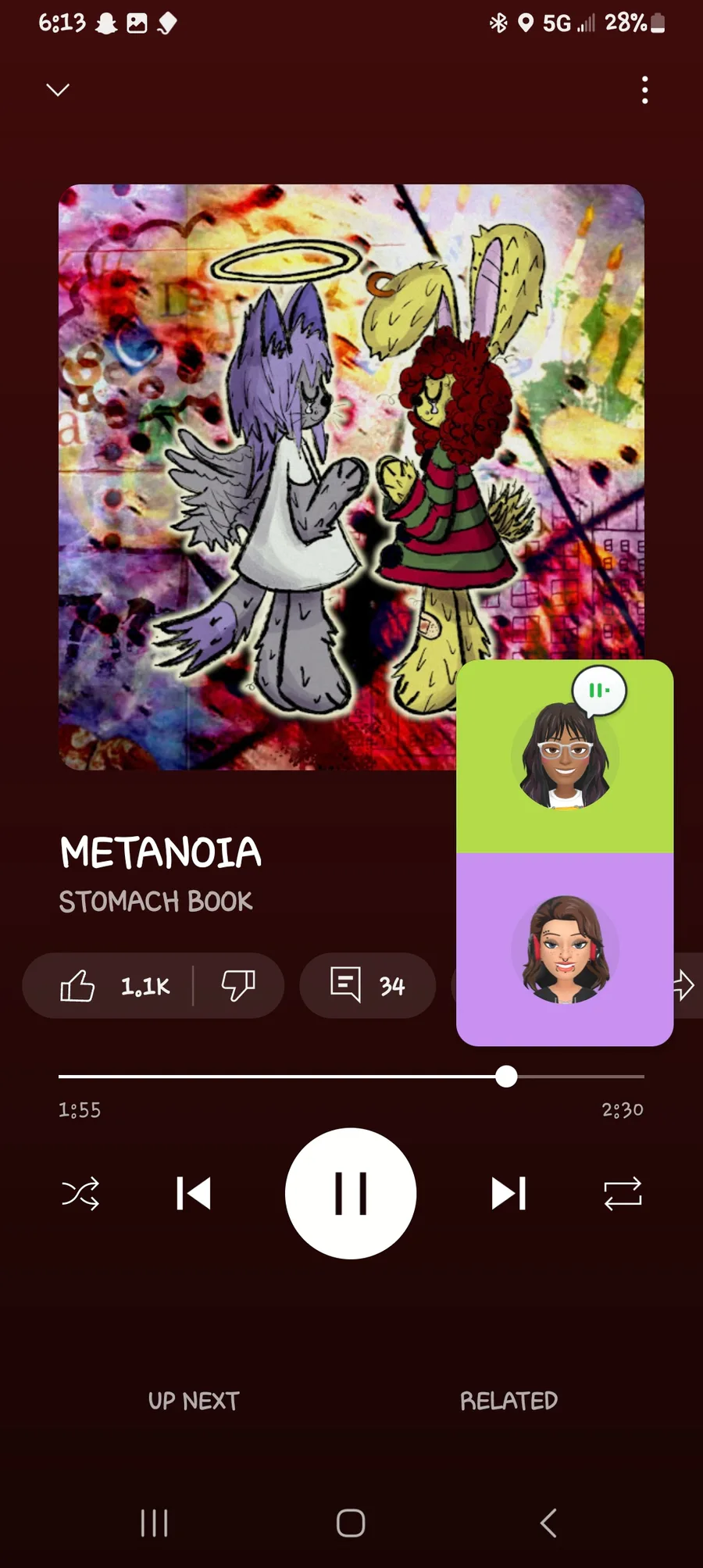This screenshot has height=1568, width=703.
Task: Switch to the Related tab
Action: (509, 1401)
